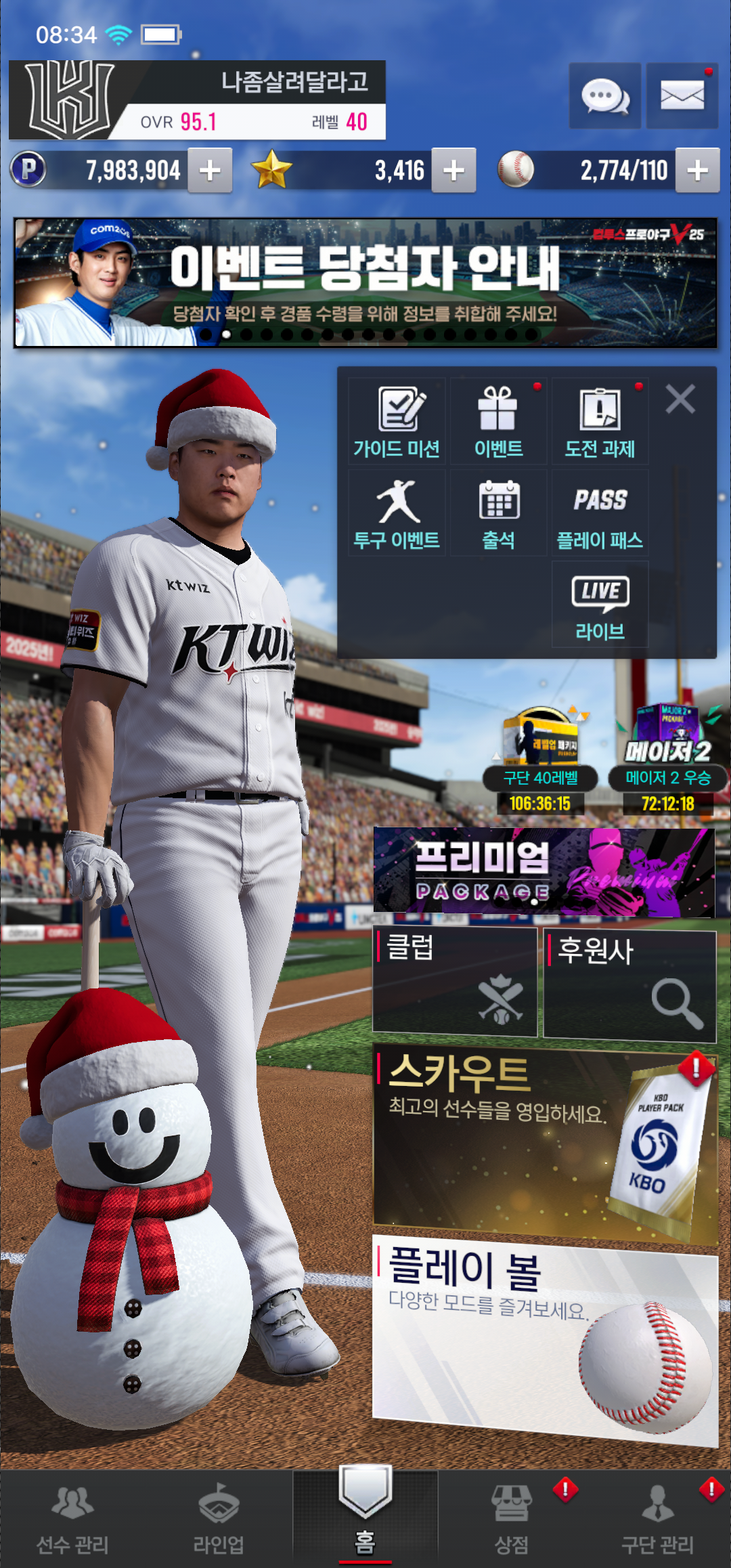Switch to the 선수 관리 tab
Viewport: 731px width, 1568px height.
pos(72,1519)
